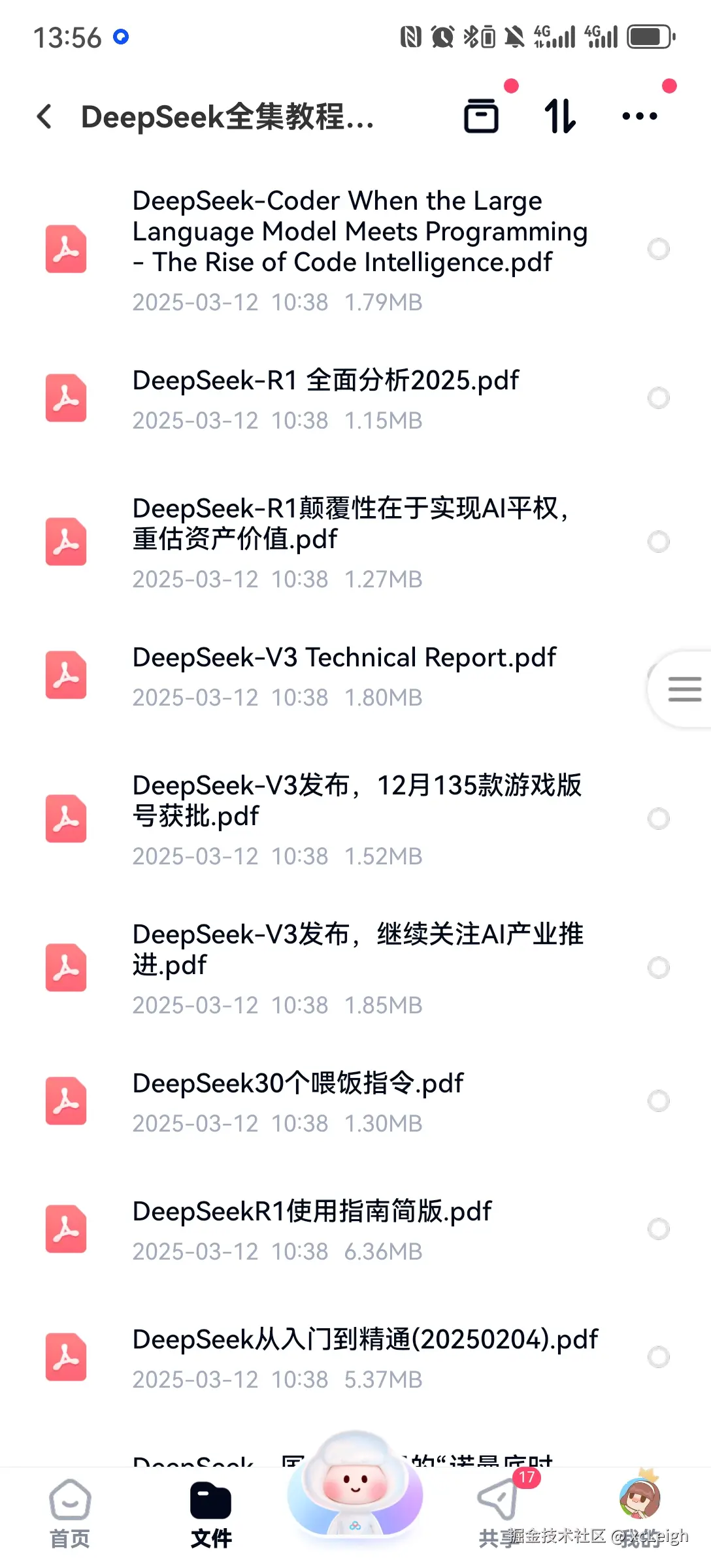The image size is (711, 1568).
Task: Switch to the 文件 files tab
Action: pyautogui.click(x=211, y=1509)
